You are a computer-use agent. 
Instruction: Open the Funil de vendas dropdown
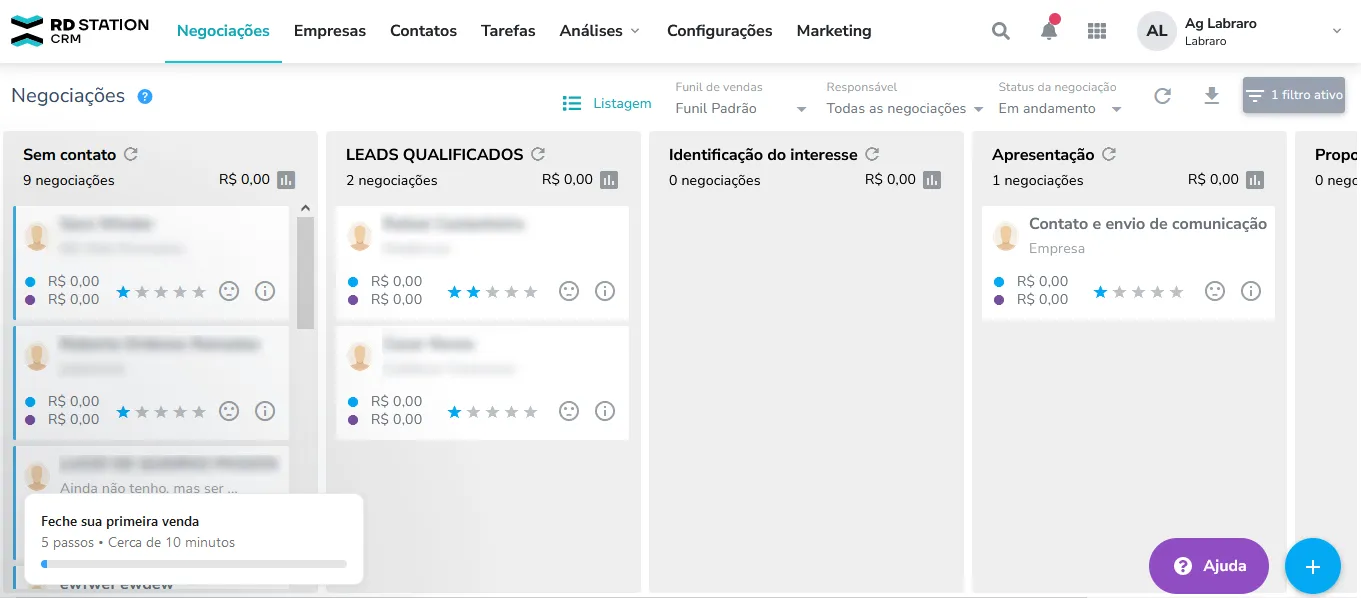tap(740, 108)
